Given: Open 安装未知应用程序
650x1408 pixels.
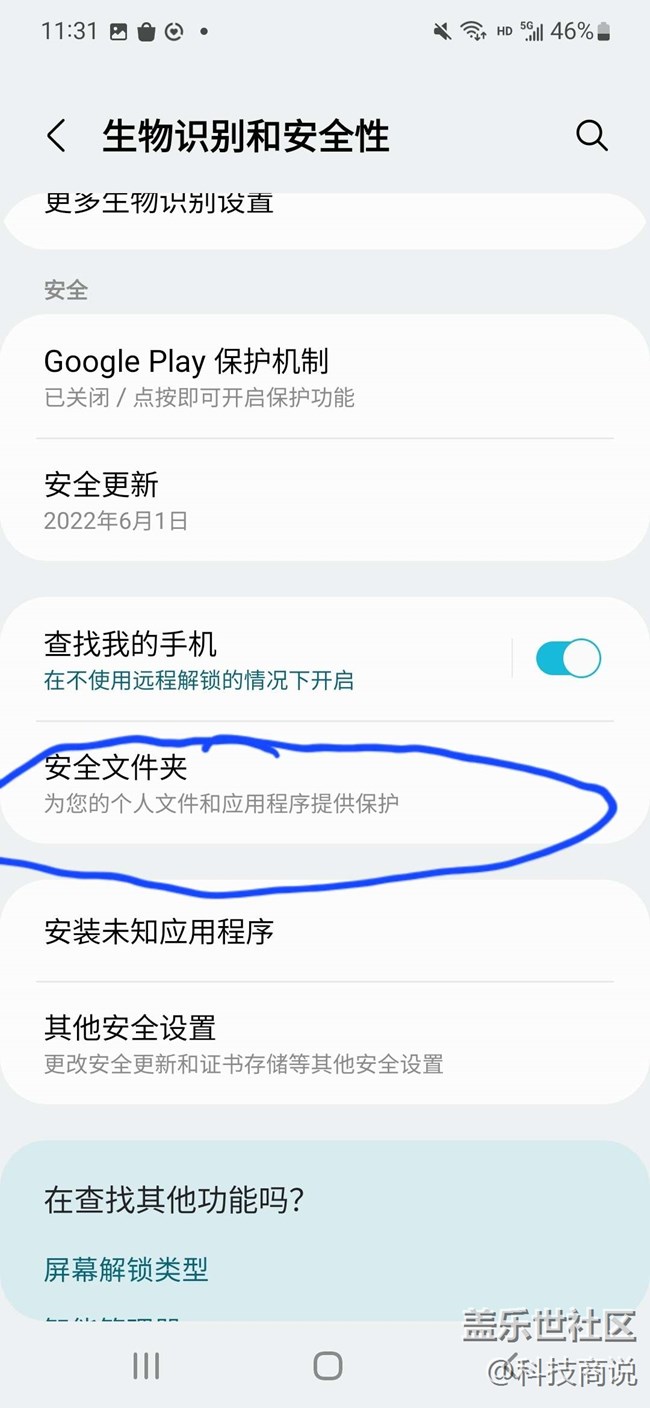Looking at the screenshot, I should (300, 932).
